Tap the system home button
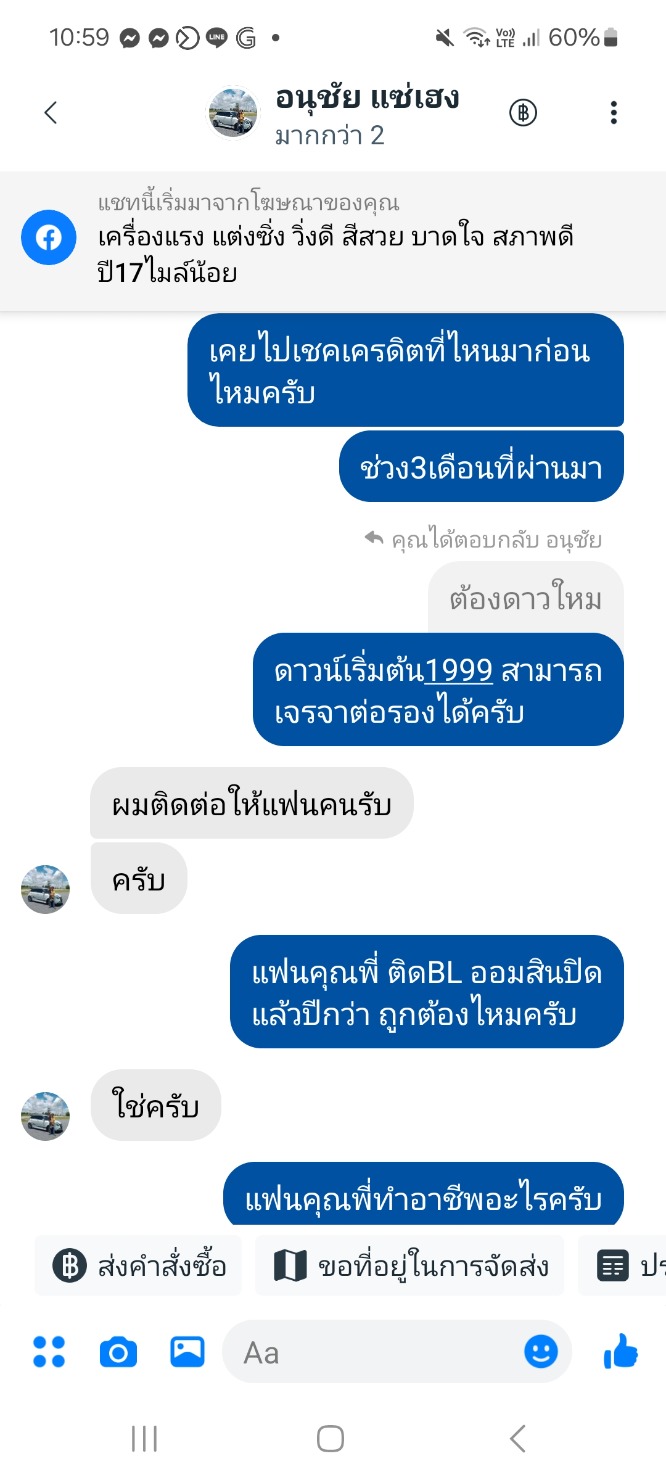 (331, 1439)
